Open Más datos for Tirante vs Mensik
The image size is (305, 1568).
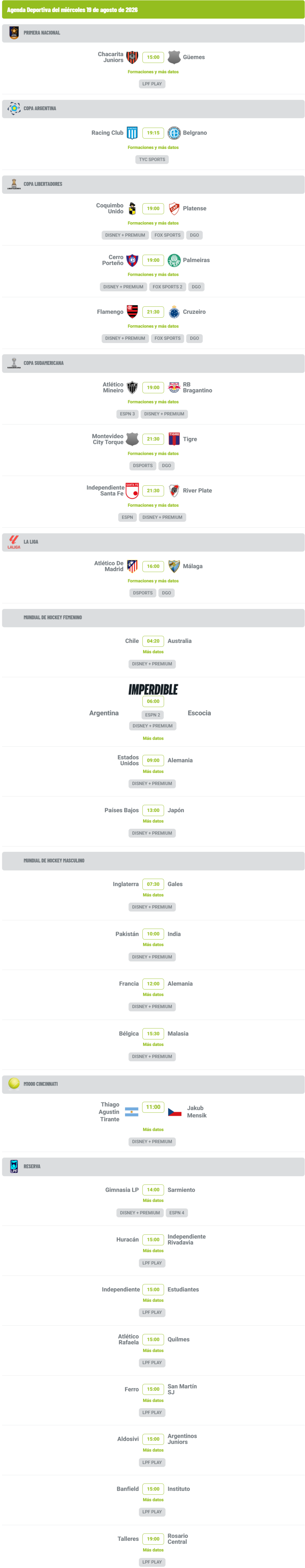[x=153, y=1129]
